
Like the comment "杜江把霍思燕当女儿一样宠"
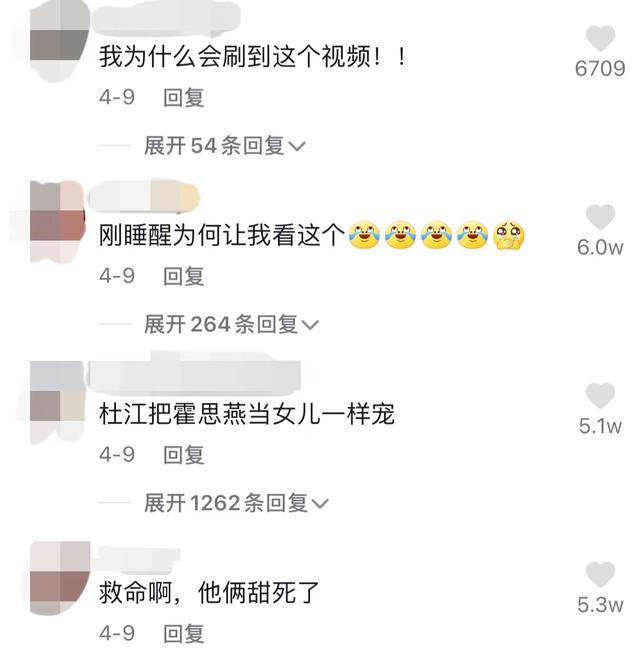pyautogui.click(x=600, y=396)
